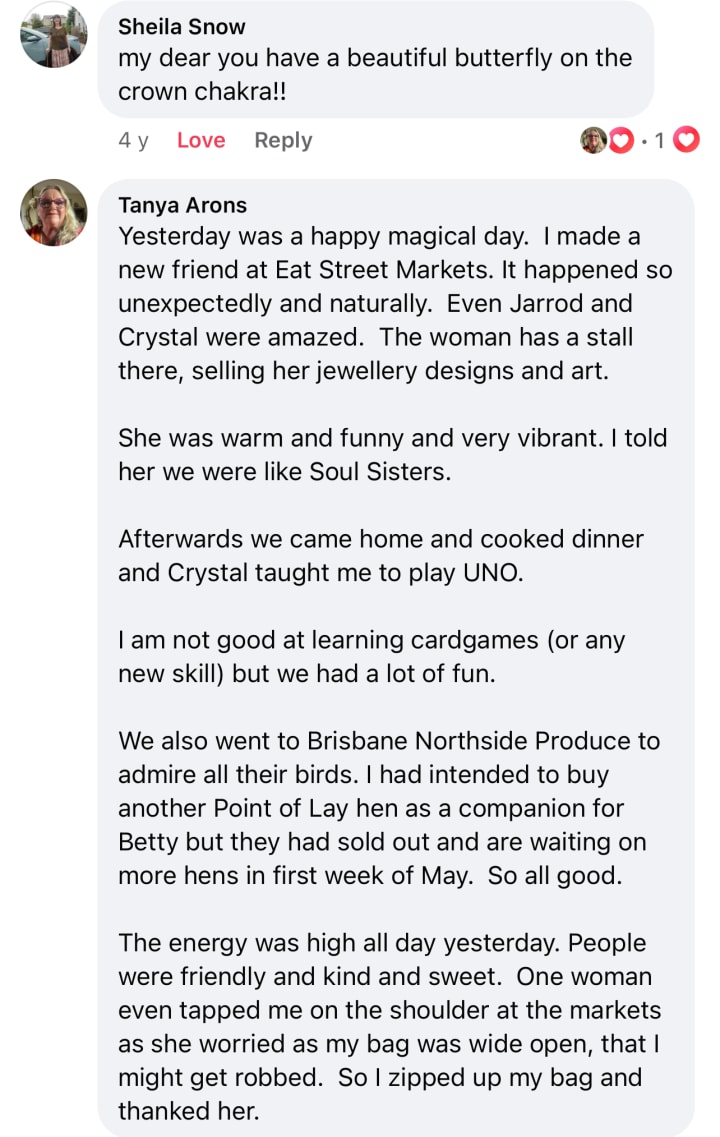Tap Sheila Snow's name on her comment
This screenshot has width=720, height=1137.
[x=181, y=26]
